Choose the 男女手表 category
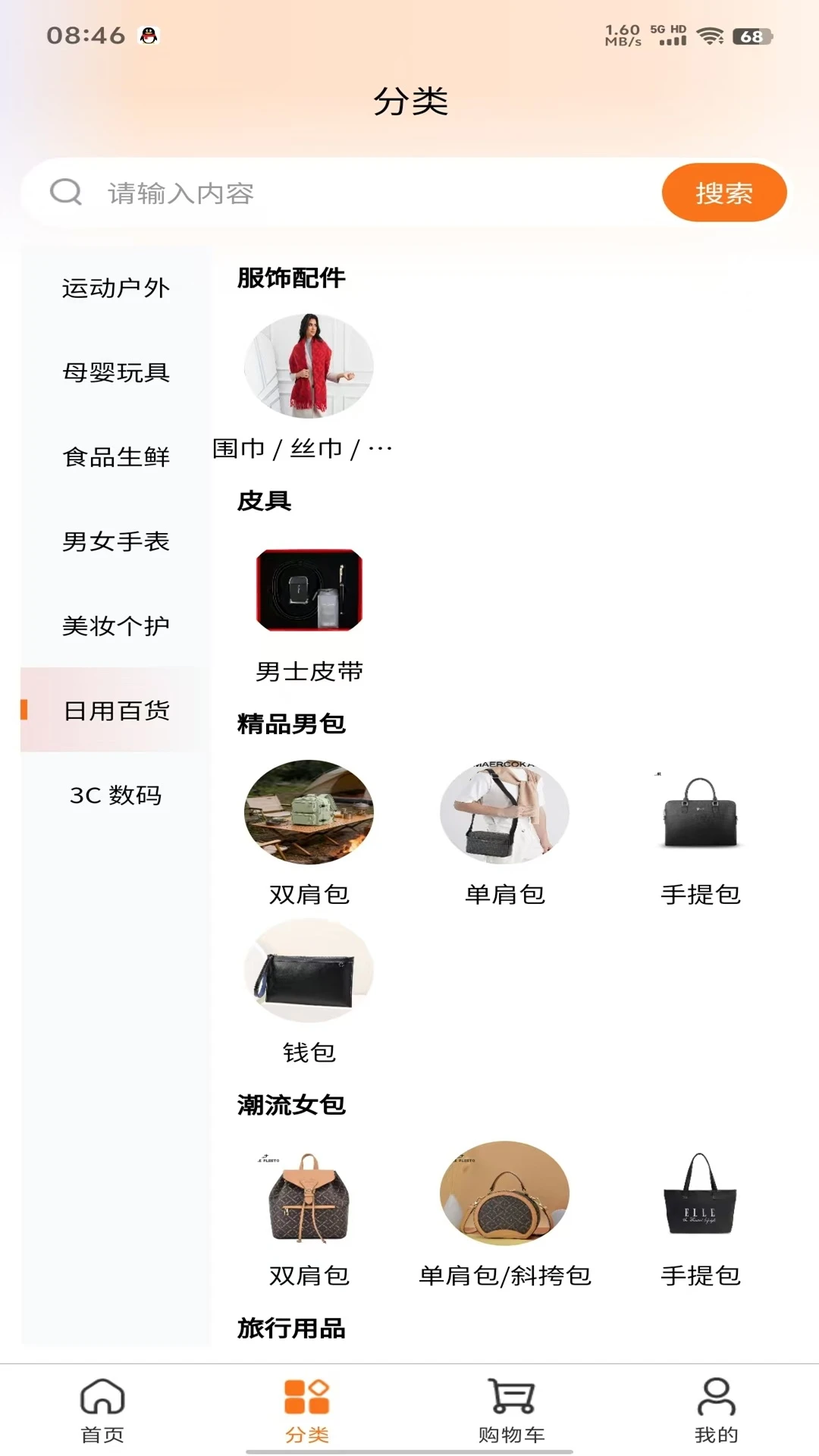The height and width of the screenshot is (1456, 819). (x=115, y=541)
